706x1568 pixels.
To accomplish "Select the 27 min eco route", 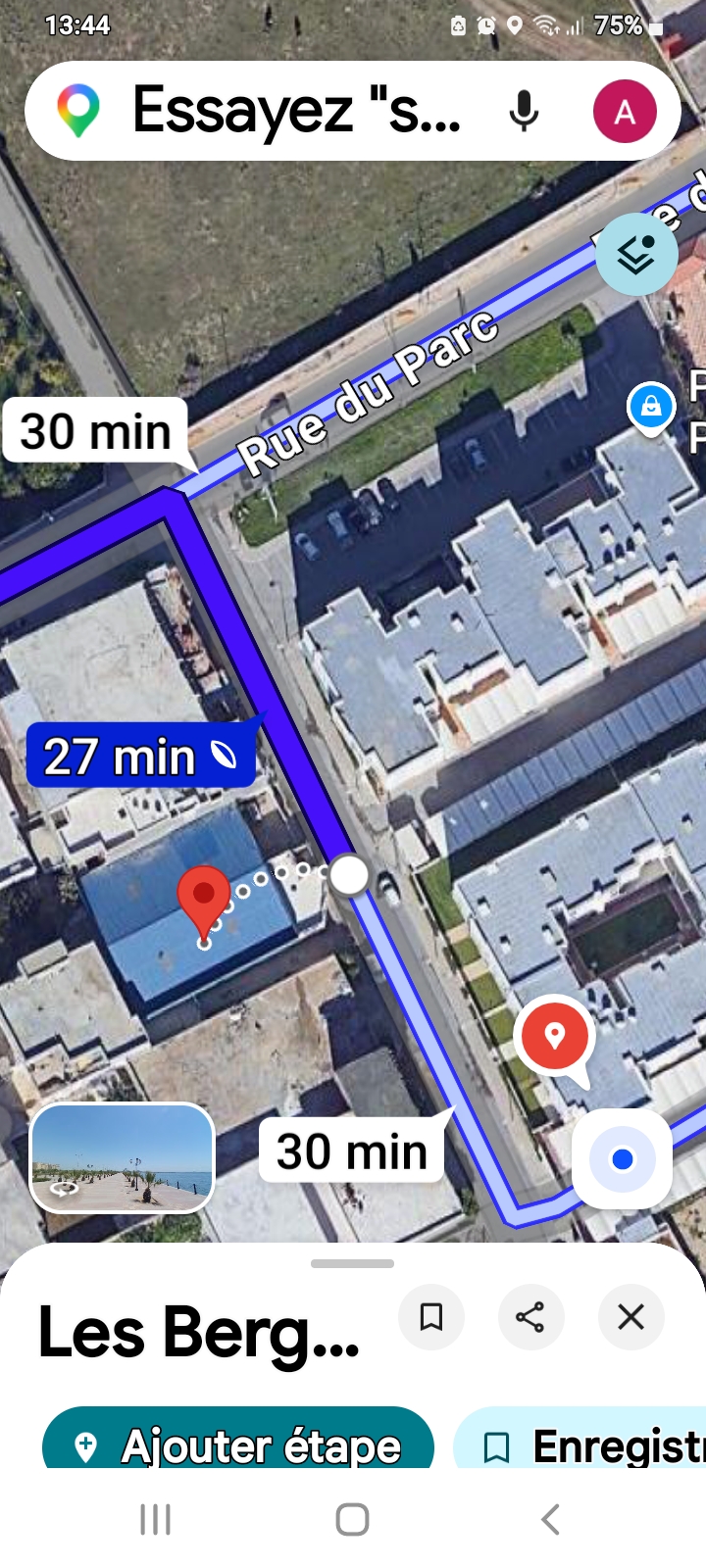I will point(140,757).
